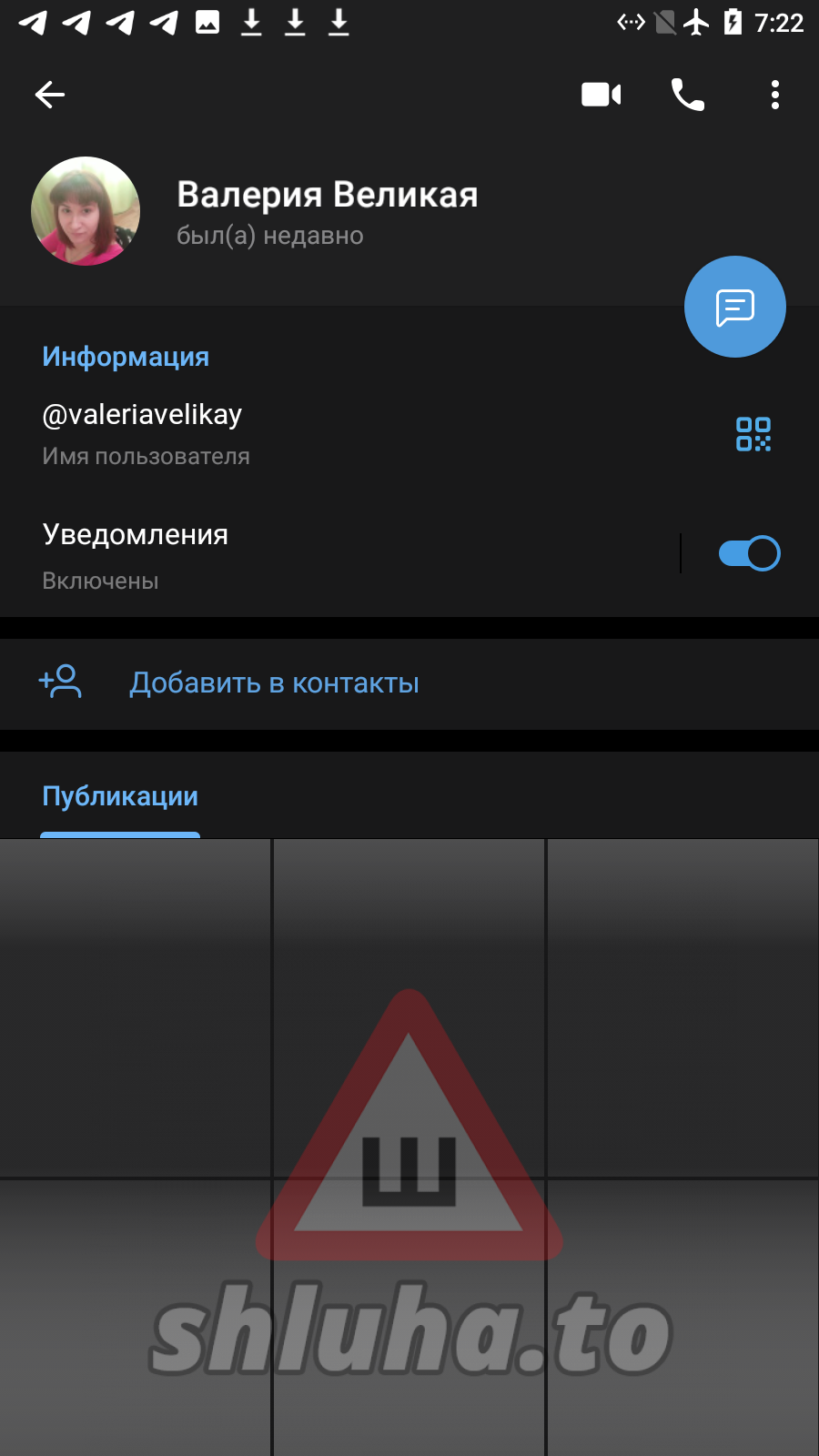This screenshot has height=1456, width=819.
Task: Show the QR code for this username
Action: click(x=753, y=434)
